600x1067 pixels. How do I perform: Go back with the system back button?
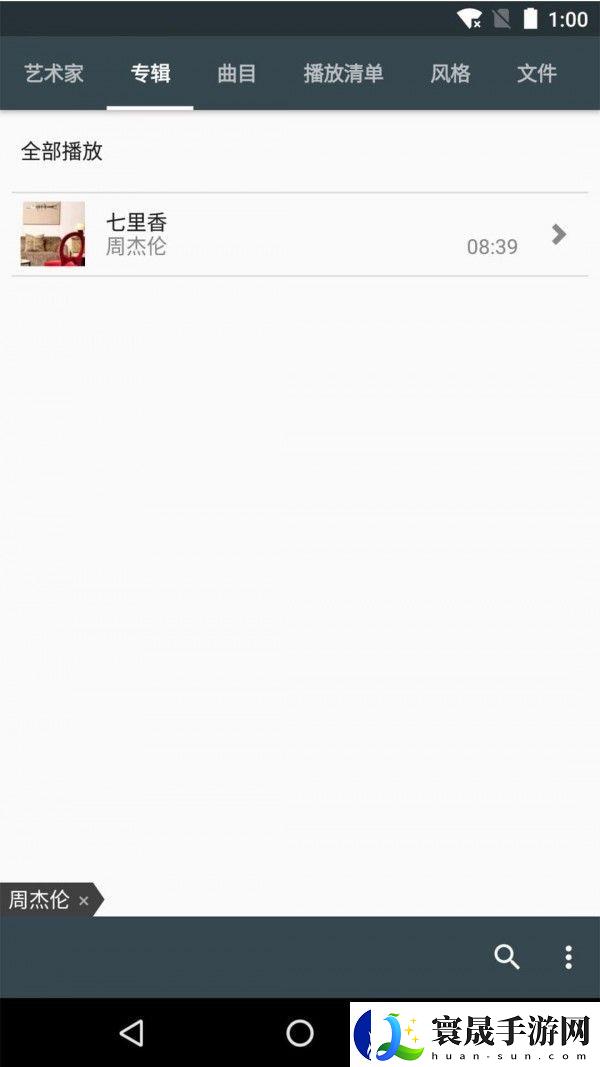131,1033
